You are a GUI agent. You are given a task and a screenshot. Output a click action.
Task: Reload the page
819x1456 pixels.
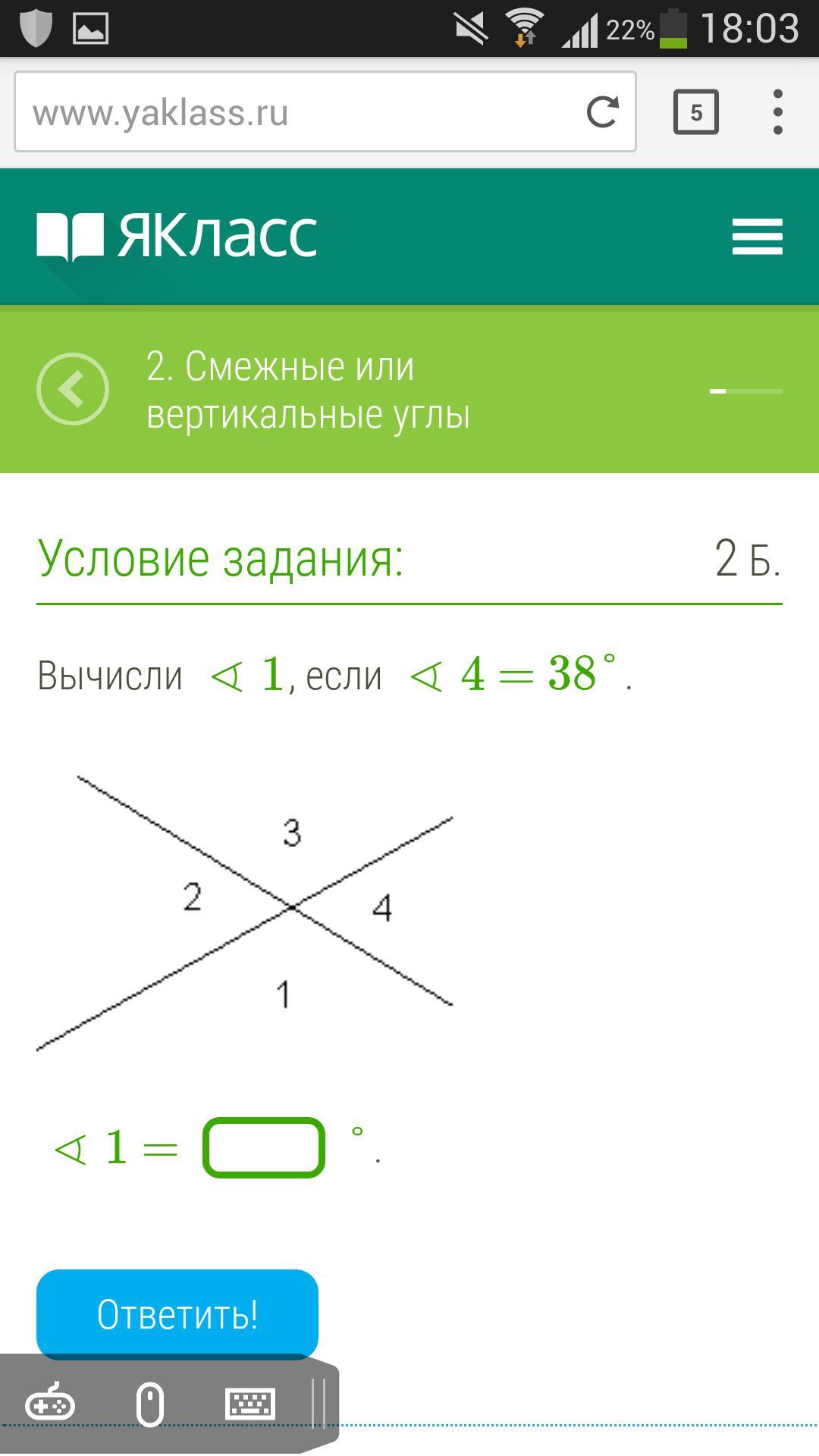603,112
